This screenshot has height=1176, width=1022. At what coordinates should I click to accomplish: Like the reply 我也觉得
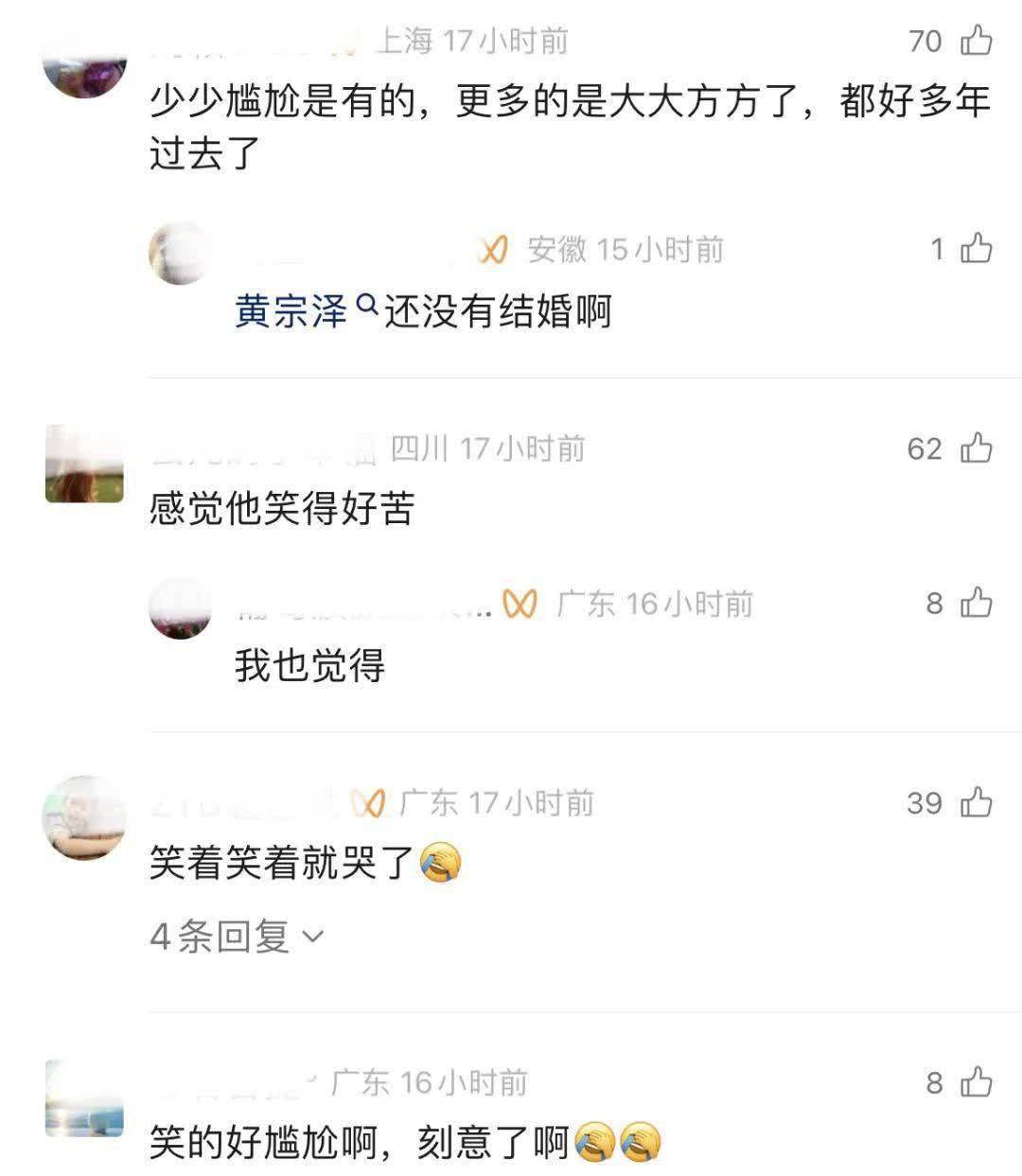(x=976, y=603)
